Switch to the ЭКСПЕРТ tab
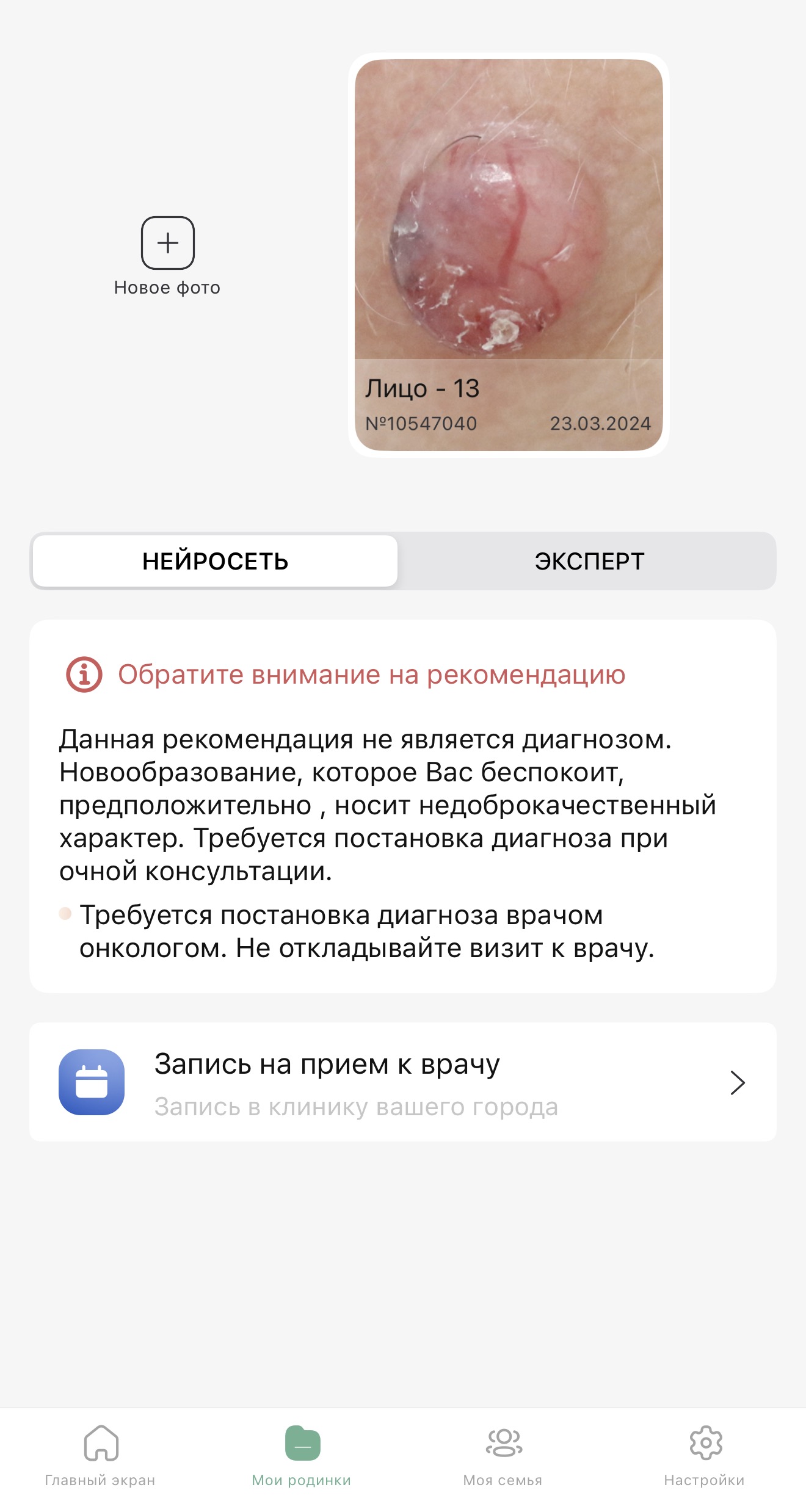806x1512 pixels. point(589,561)
